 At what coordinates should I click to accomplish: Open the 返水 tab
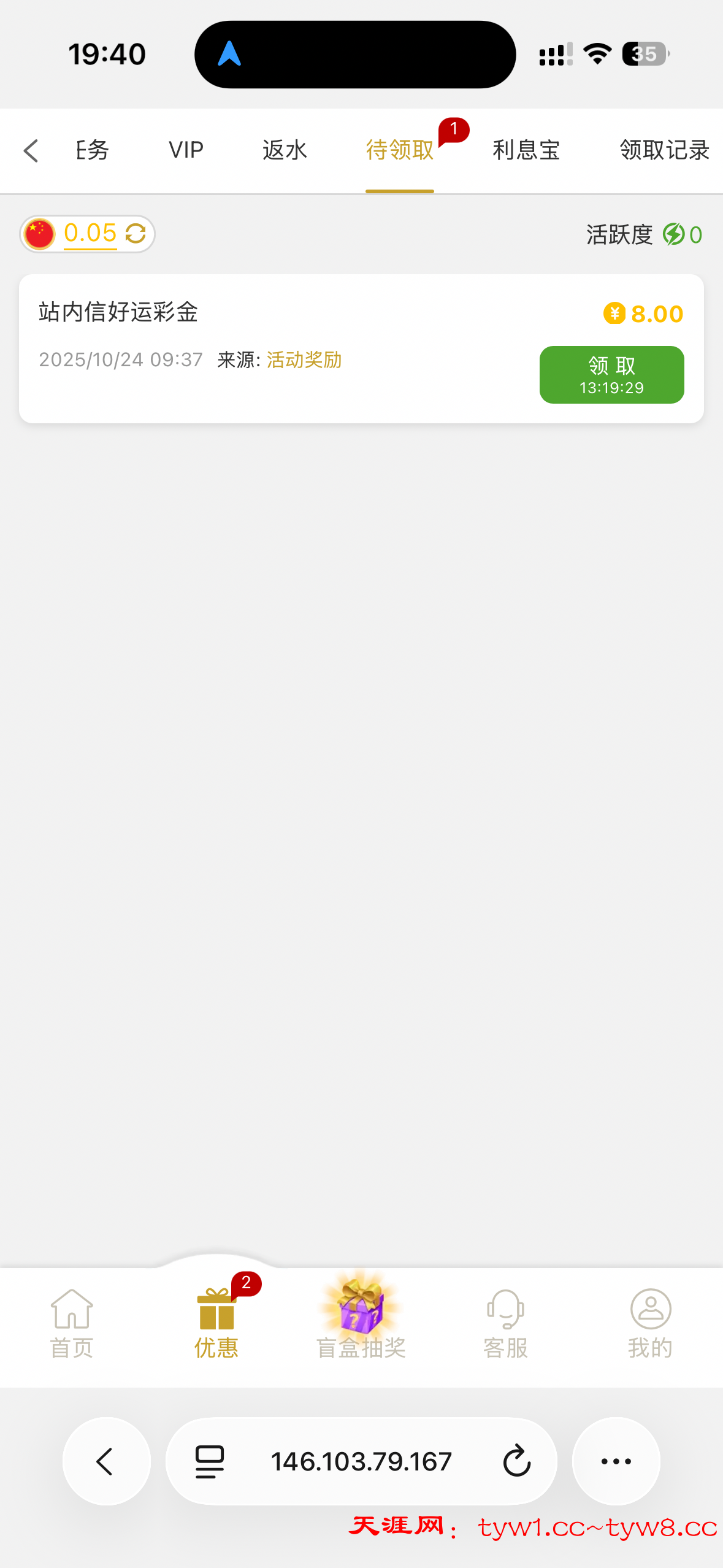(285, 150)
